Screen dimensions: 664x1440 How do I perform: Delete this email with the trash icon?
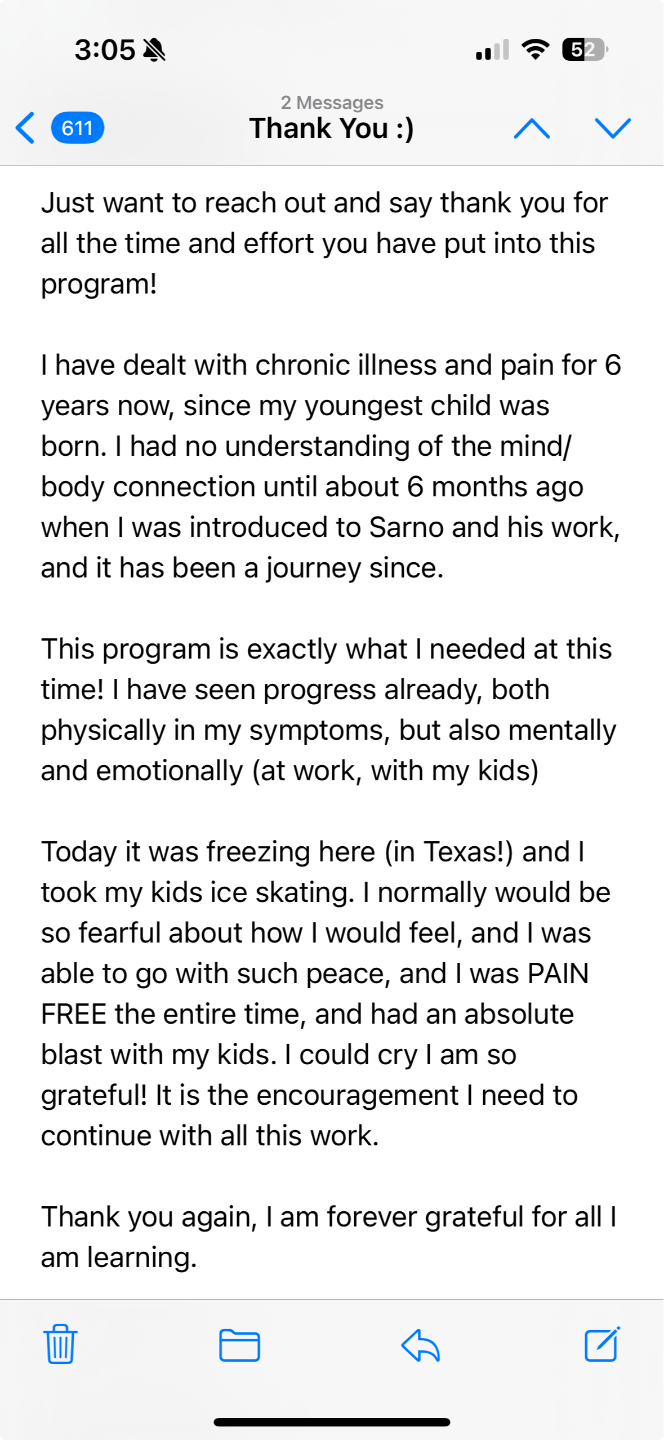pyautogui.click(x=61, y=1345)
